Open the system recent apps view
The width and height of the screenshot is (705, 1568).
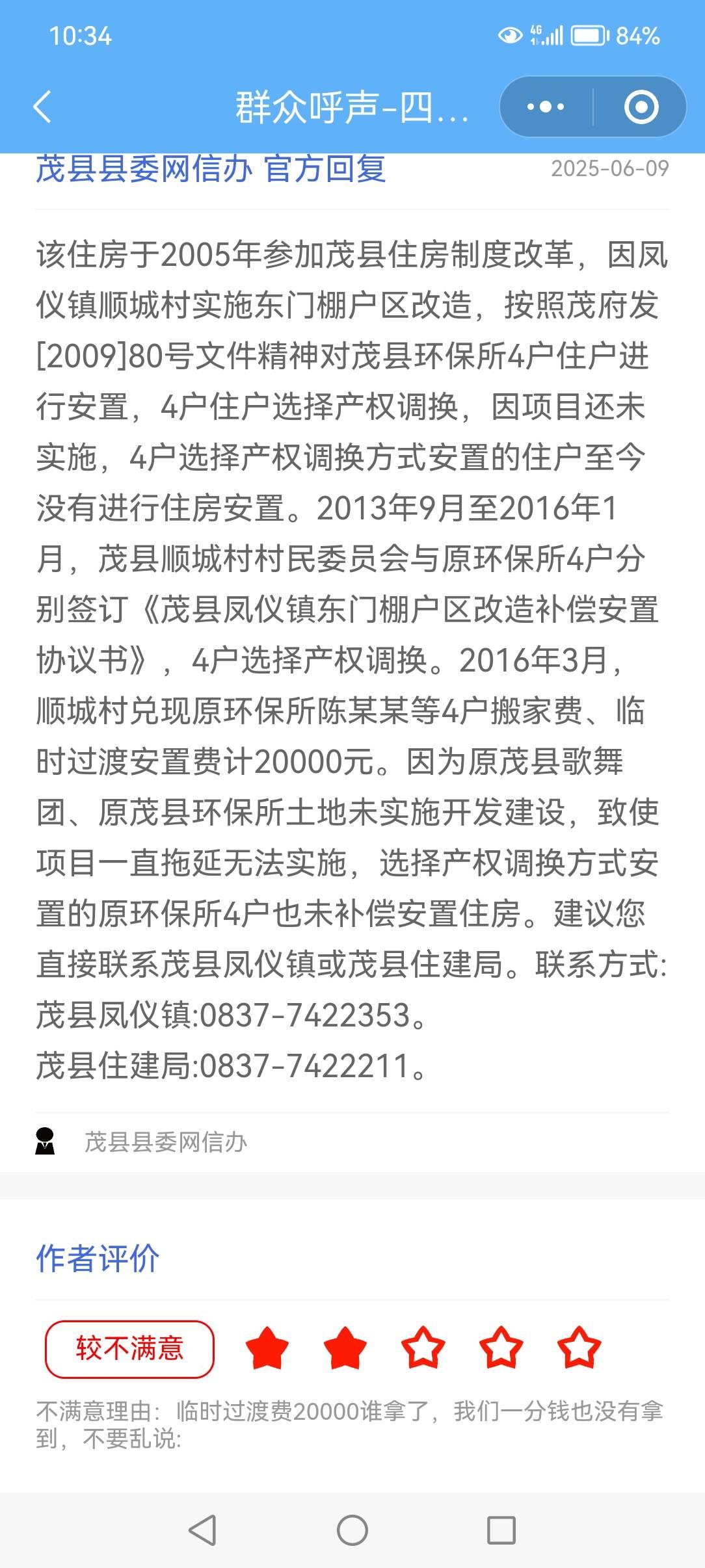click(x=501, y=1530)
